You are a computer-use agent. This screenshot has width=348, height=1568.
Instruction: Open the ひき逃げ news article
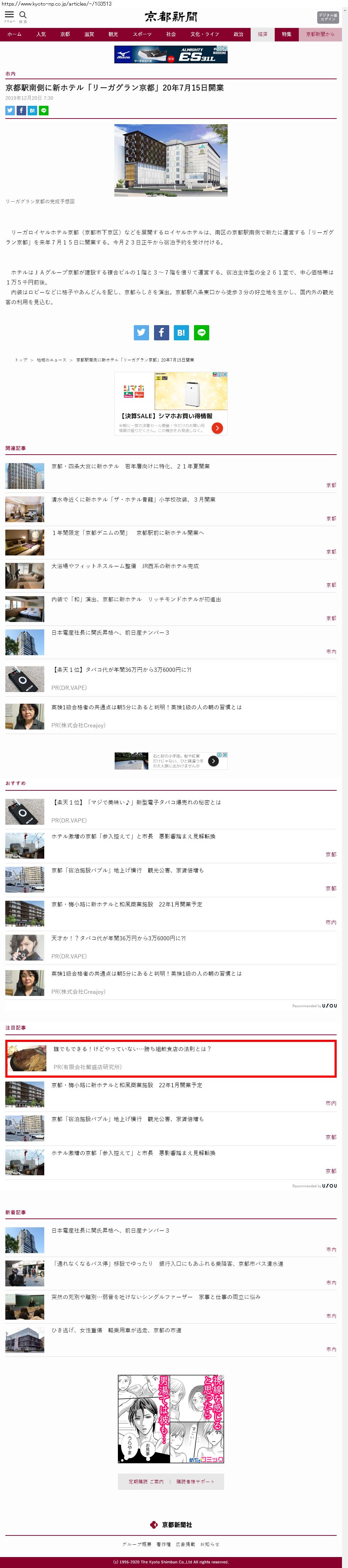point(116,1331)
